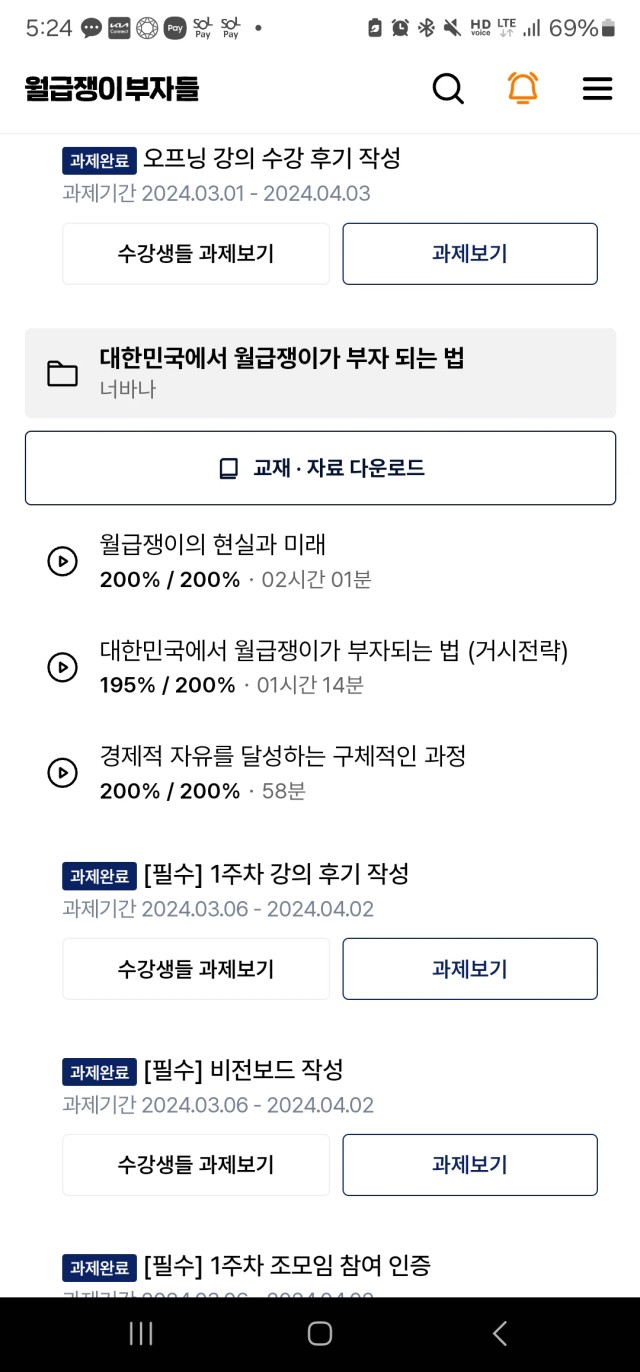Open the hamburger menu
The width and height of the screenshot is (640, 1372).
597,89
